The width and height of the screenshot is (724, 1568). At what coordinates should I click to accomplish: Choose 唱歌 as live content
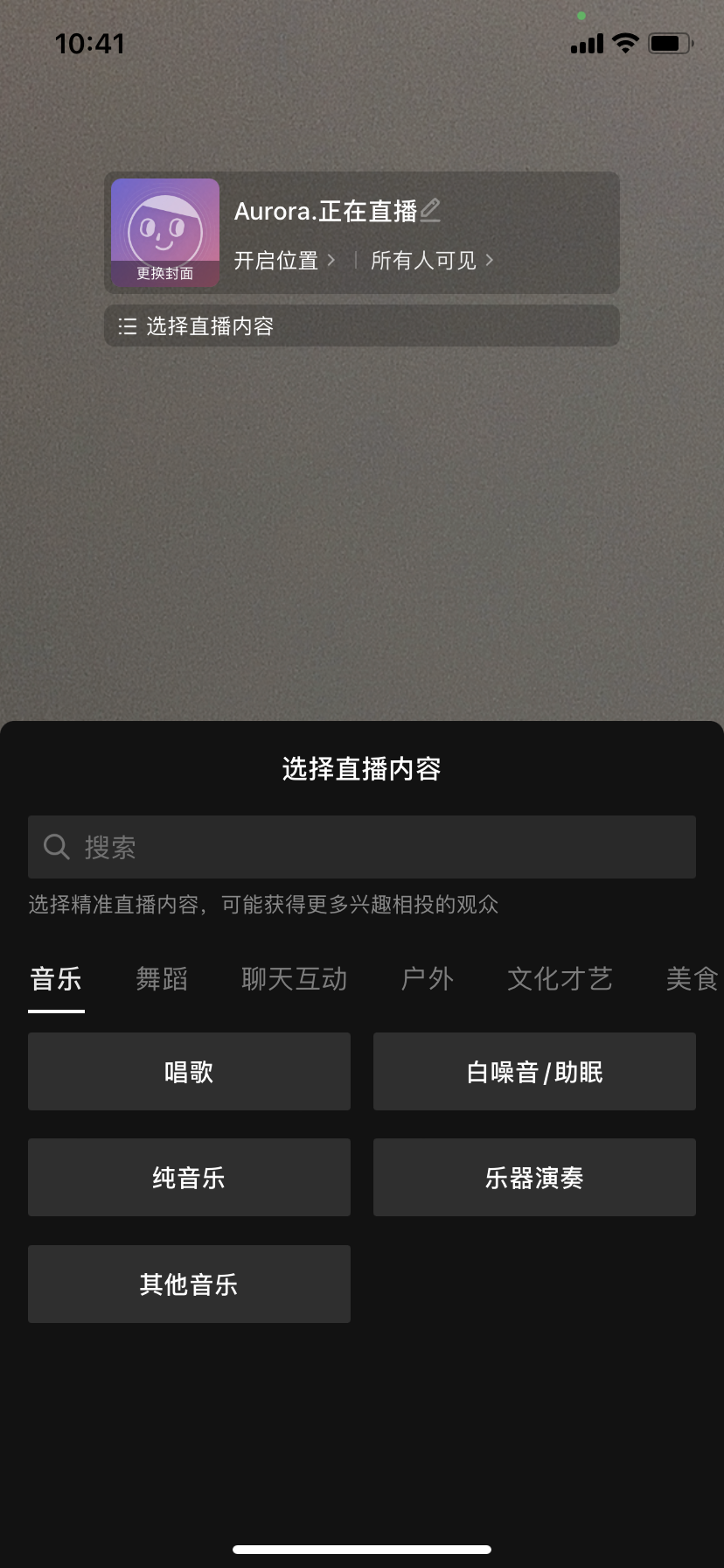[189, 1072]
